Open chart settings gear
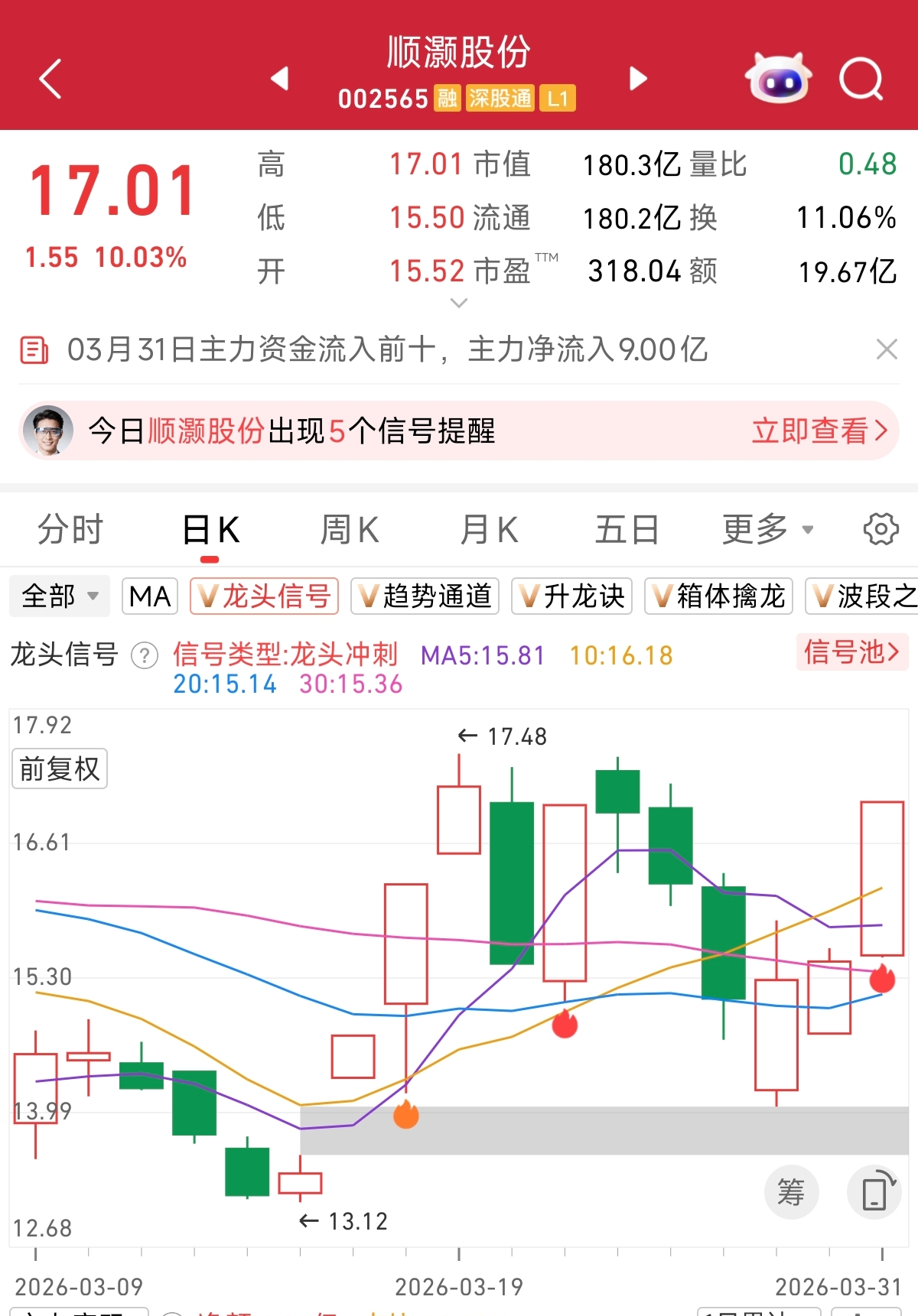The width and height of the screenshot is (918, 1316). pyautogui.click(x=881, y=529)
